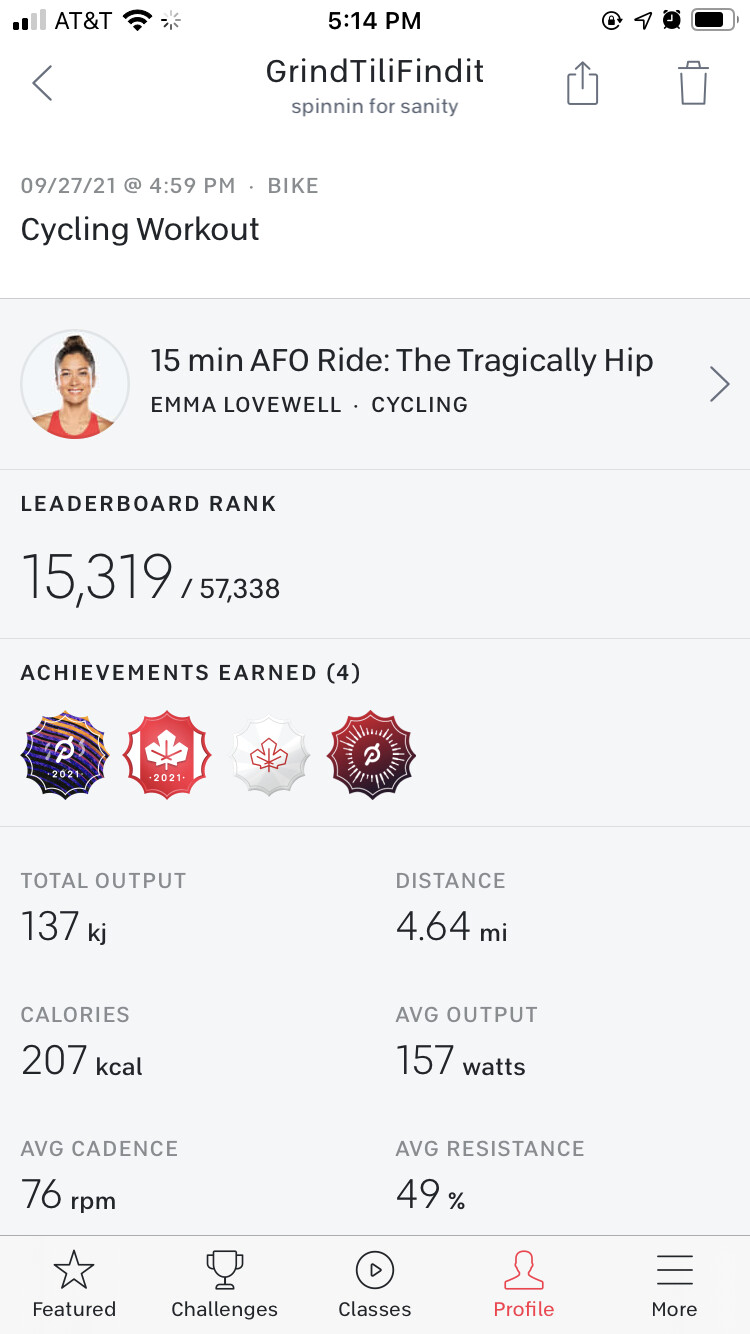Switch to the Classes tab
Screen dimensions: 750x1334
(x=375, y=1285)
